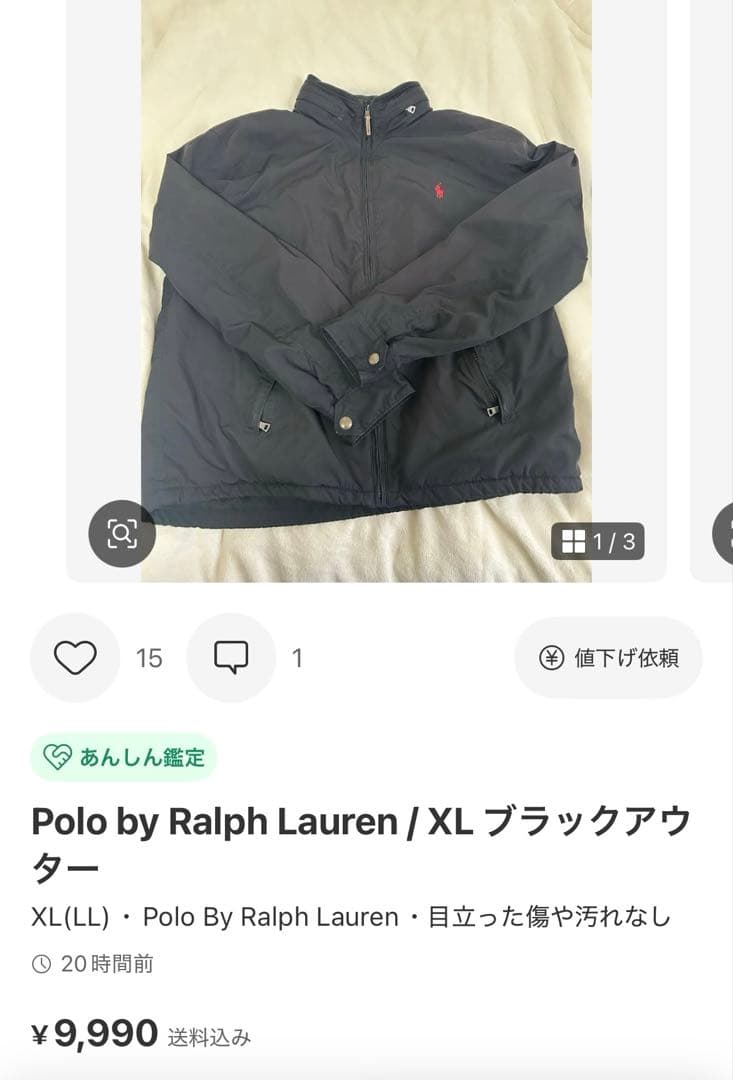Request a price drop with 値下げ依頼

[x=608, y=659]
